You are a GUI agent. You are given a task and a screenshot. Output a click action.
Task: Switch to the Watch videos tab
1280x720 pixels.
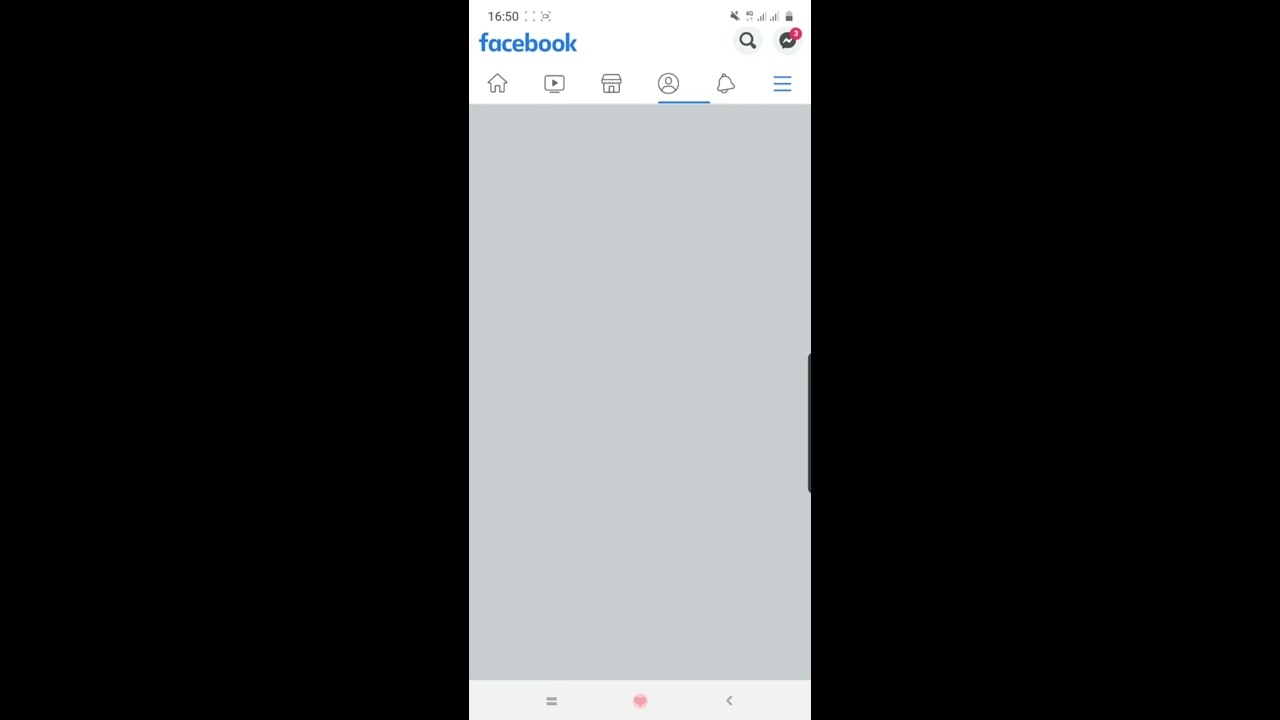(x=554, y=84)
